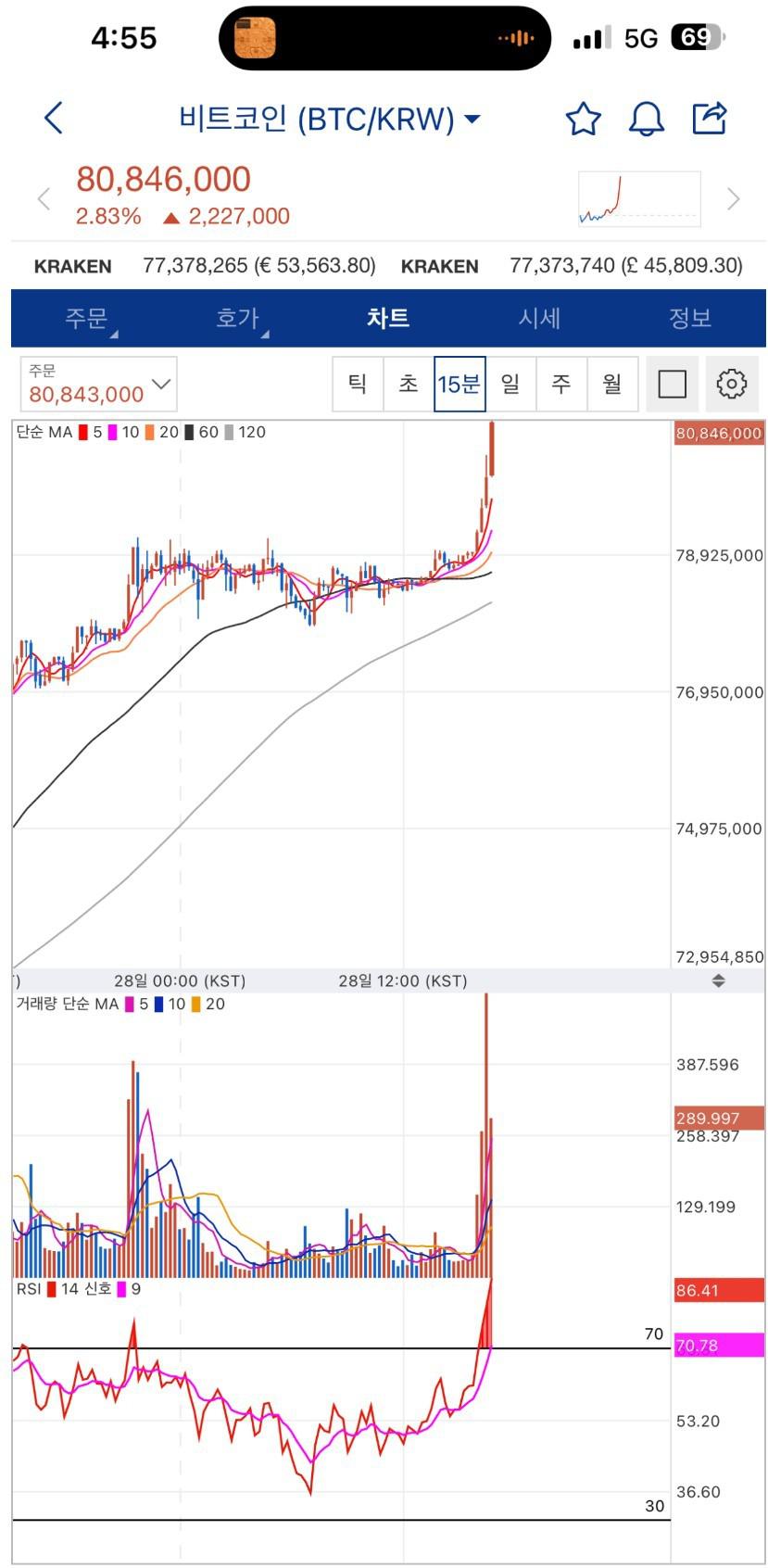The height and width of the screenshot is (1568, 768).
Task: Add Bitcoin to favorites with the star
Action: (583, 119)
